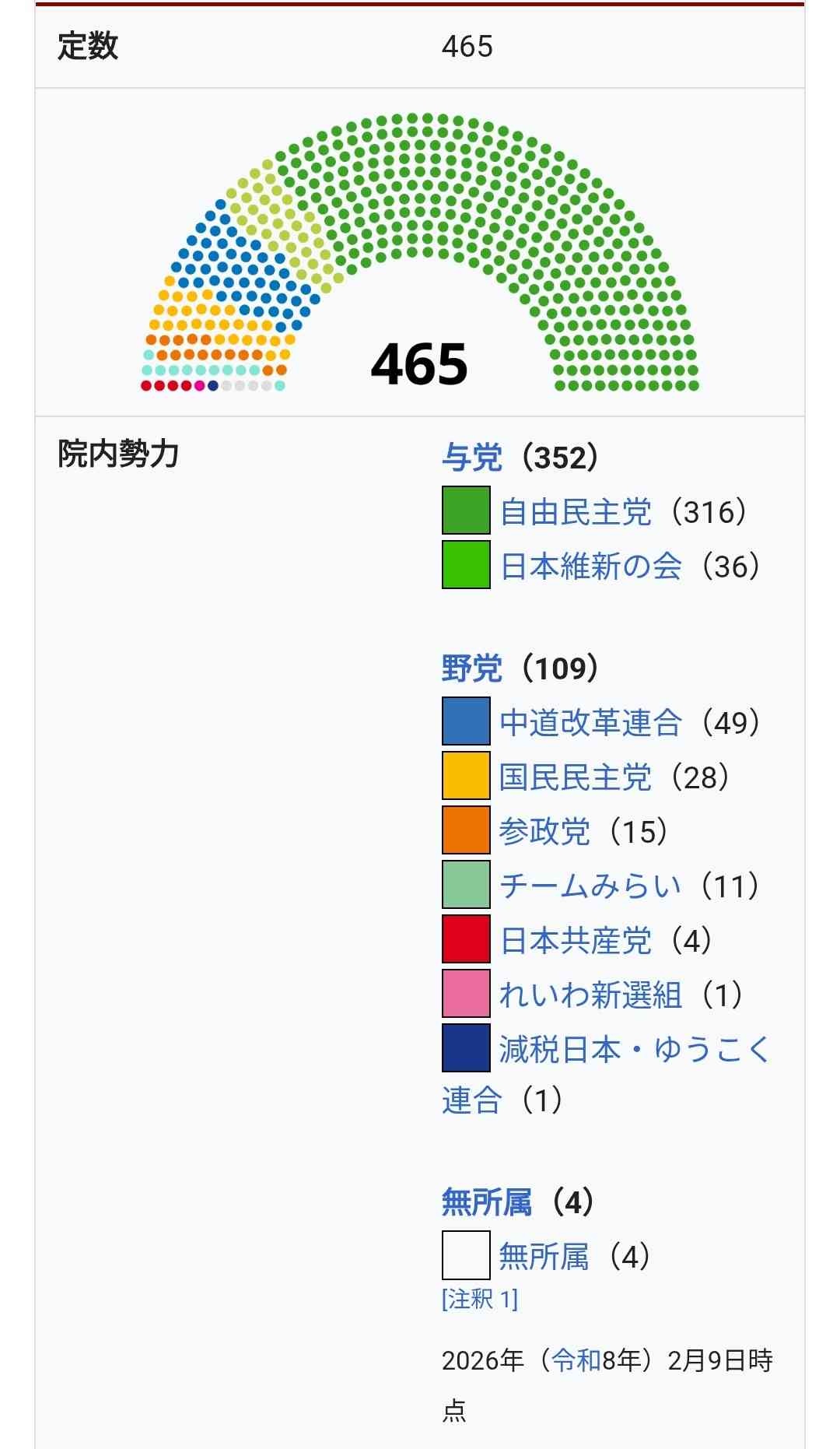840x1449 pixels.
Task: View the 国民民主党 page
Action: click(576, 777)
